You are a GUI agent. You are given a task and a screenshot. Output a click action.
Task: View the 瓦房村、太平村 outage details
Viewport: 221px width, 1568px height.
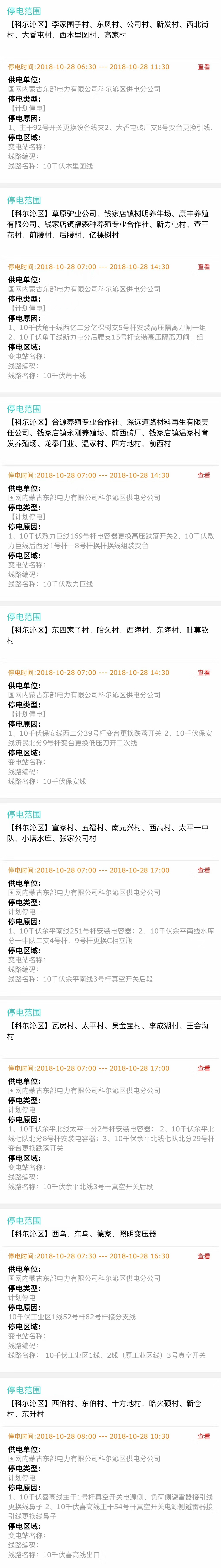(203, 1068)
